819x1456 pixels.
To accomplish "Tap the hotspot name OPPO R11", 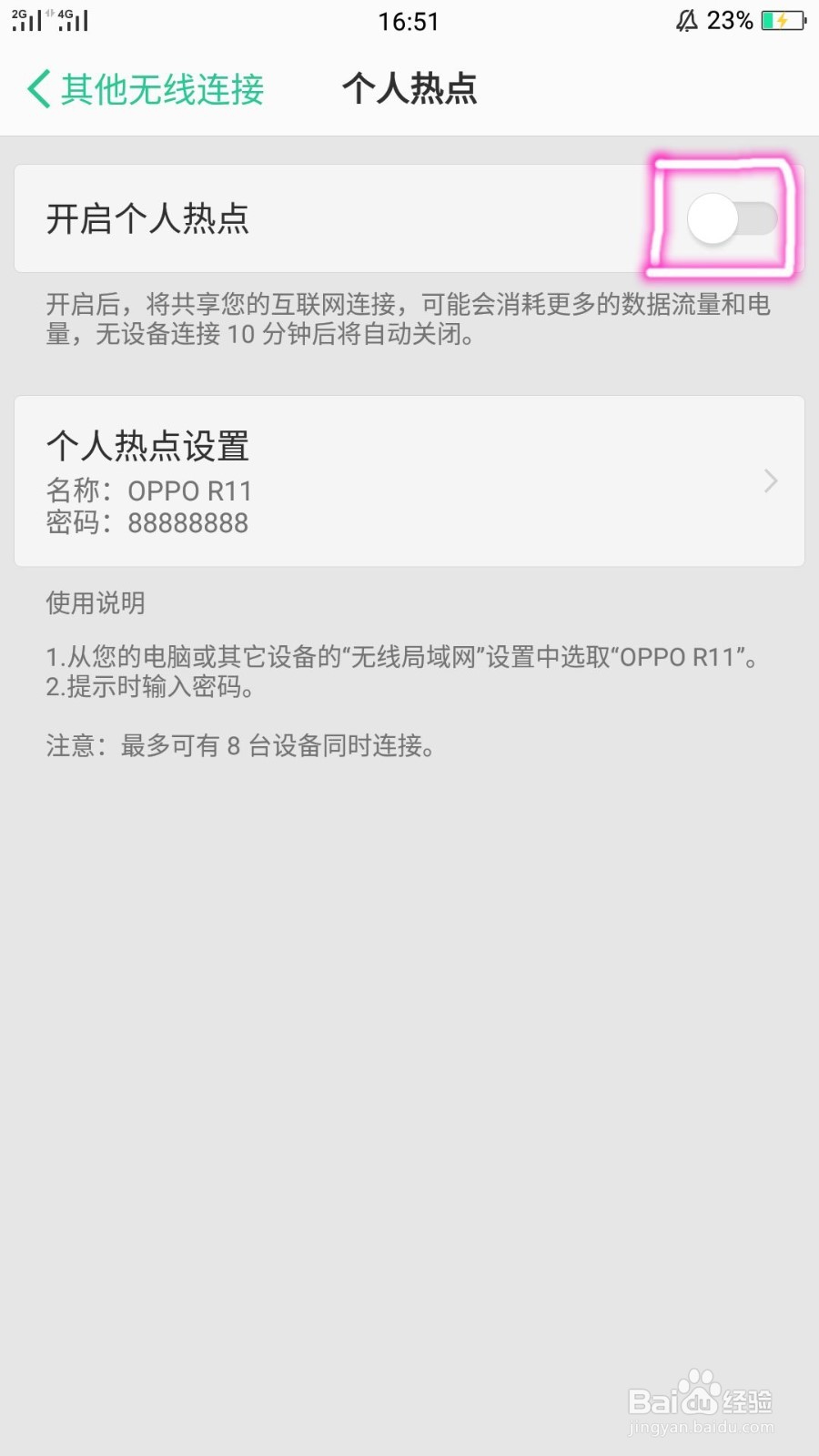I will pyautogui.click(x=191, y=491).
